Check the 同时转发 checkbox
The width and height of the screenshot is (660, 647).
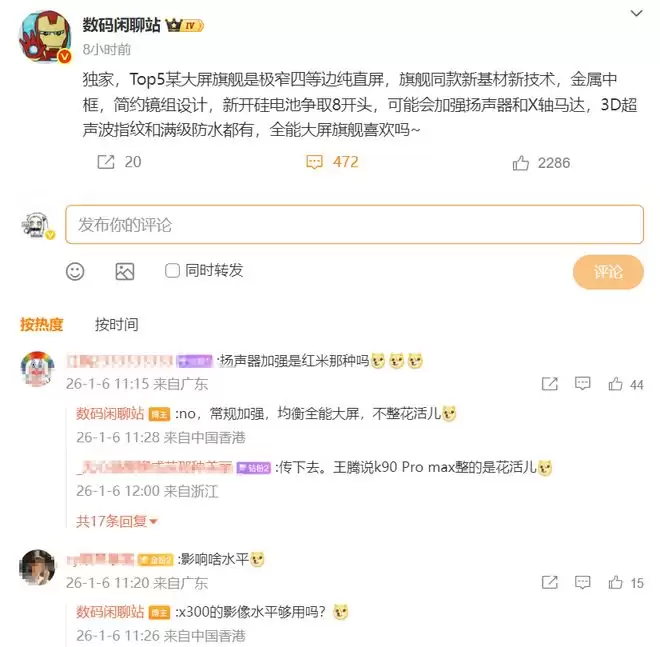pyautogui.click(x=173, y=271)
